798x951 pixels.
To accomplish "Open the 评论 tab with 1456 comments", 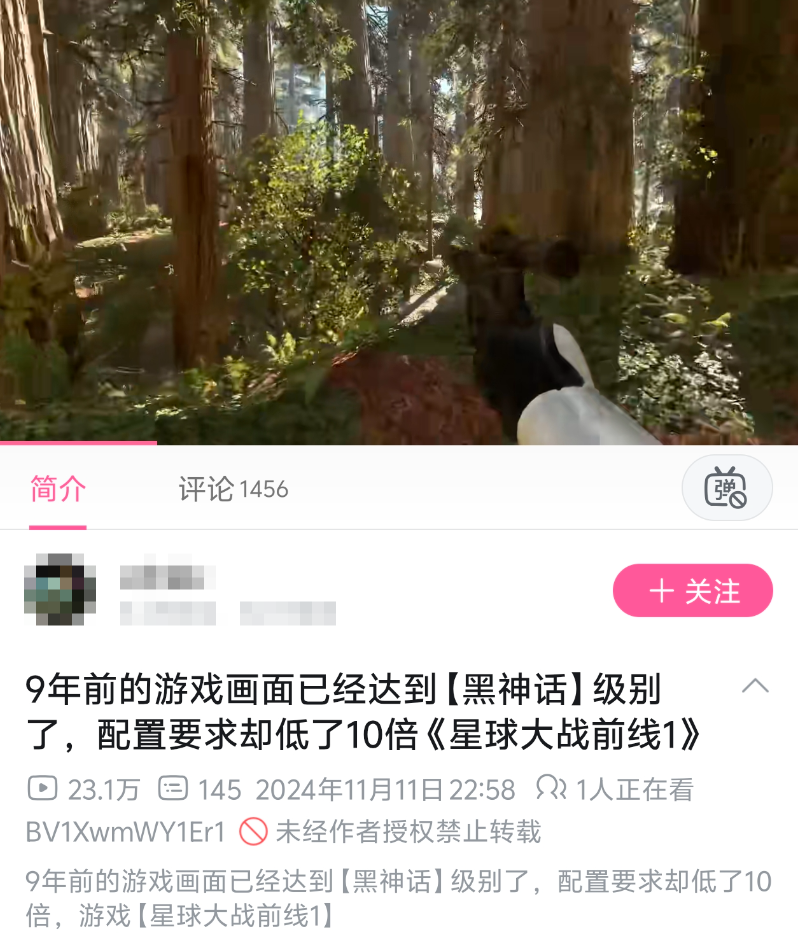I will [x=233, y=489].
